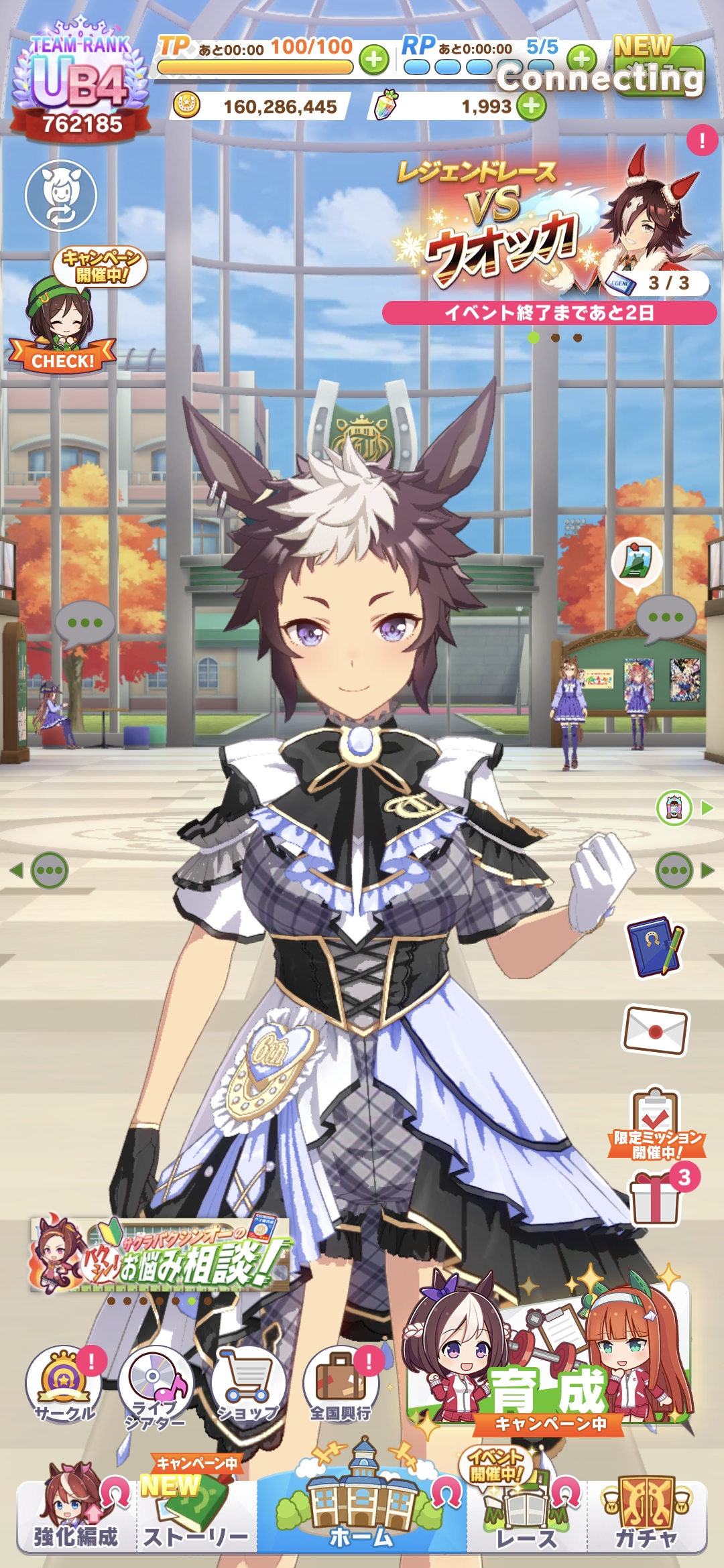Add jewels with the plus button
The height and width of the screenshot is (1568, 724).
point(532,106)
